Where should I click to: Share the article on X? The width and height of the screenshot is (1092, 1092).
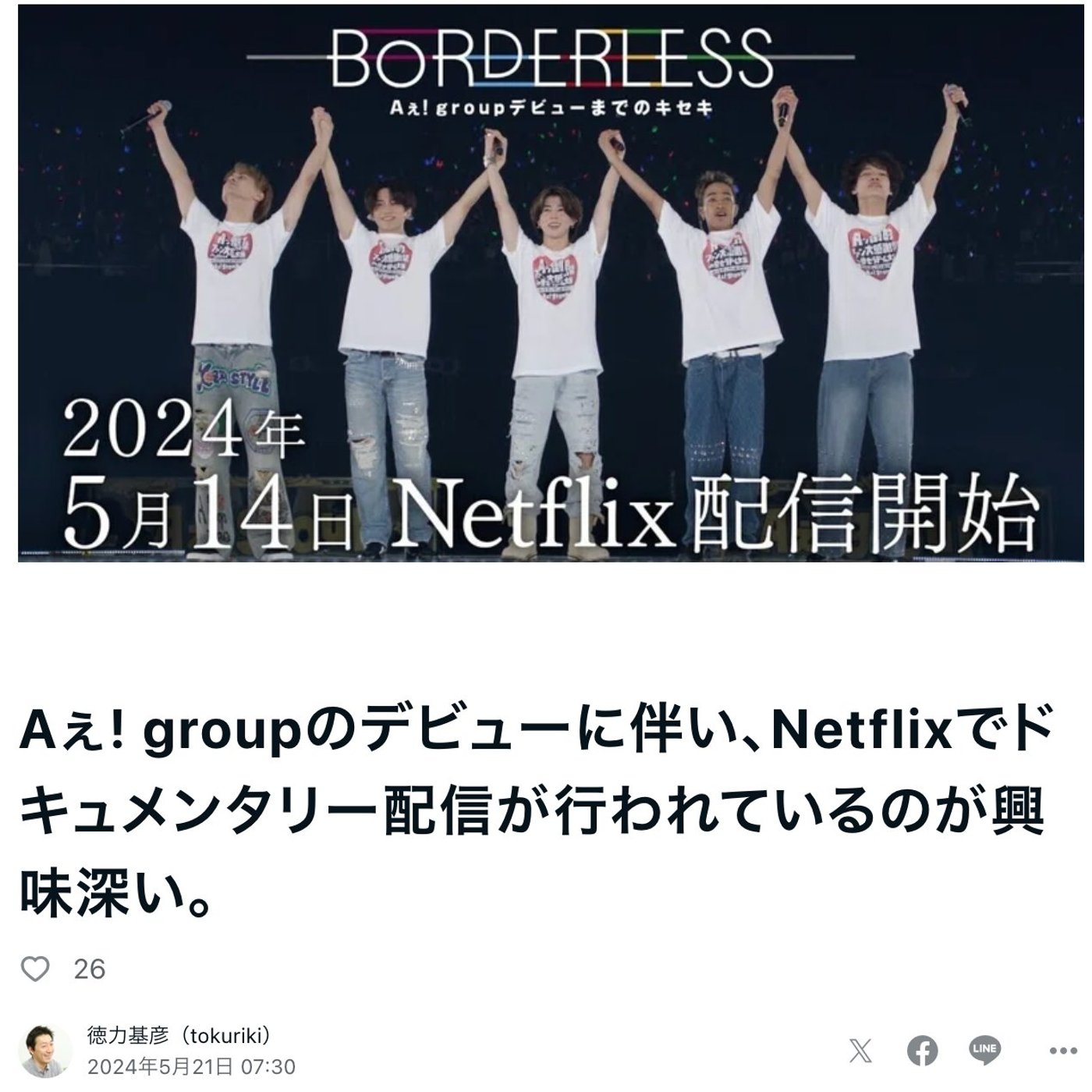coord(860,1051)
